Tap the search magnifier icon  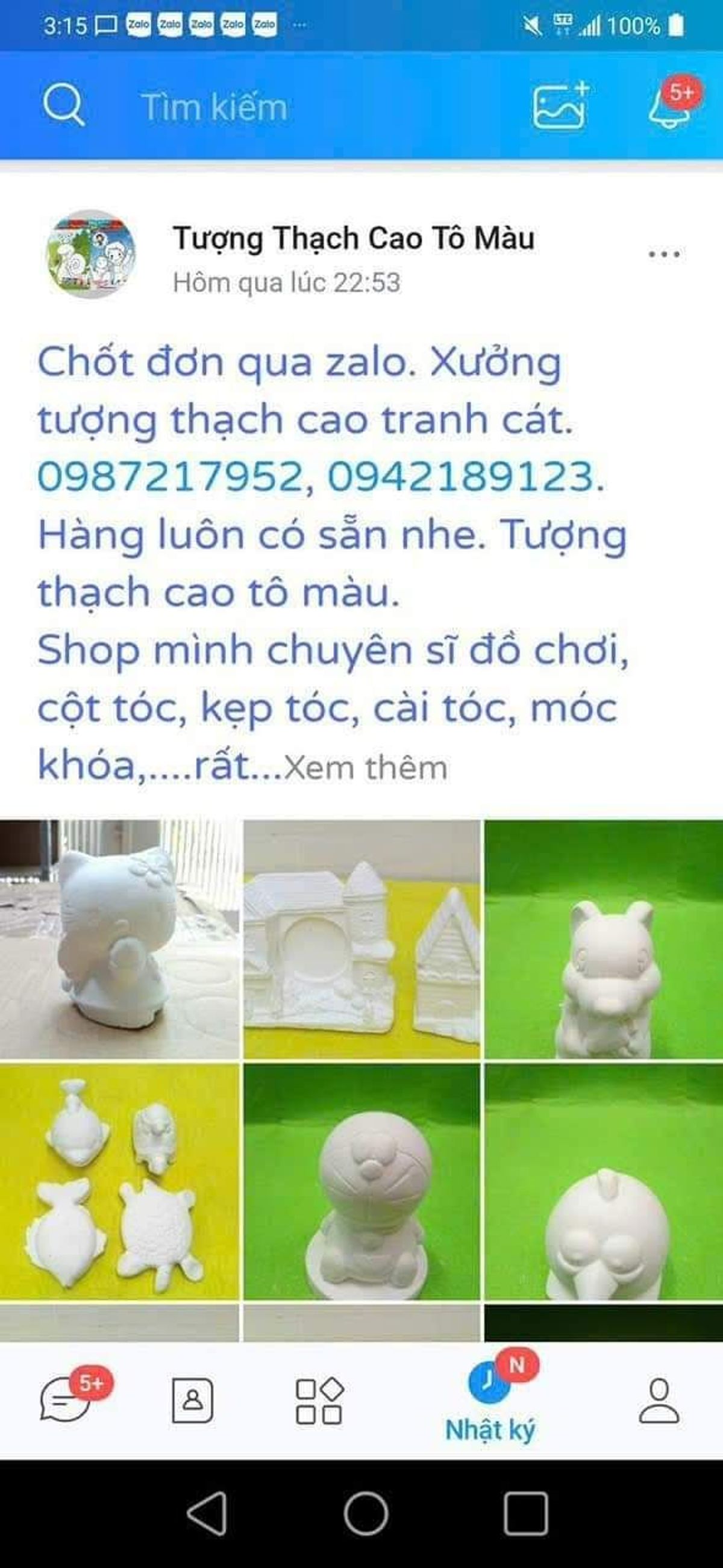click(x=63, y=106)
